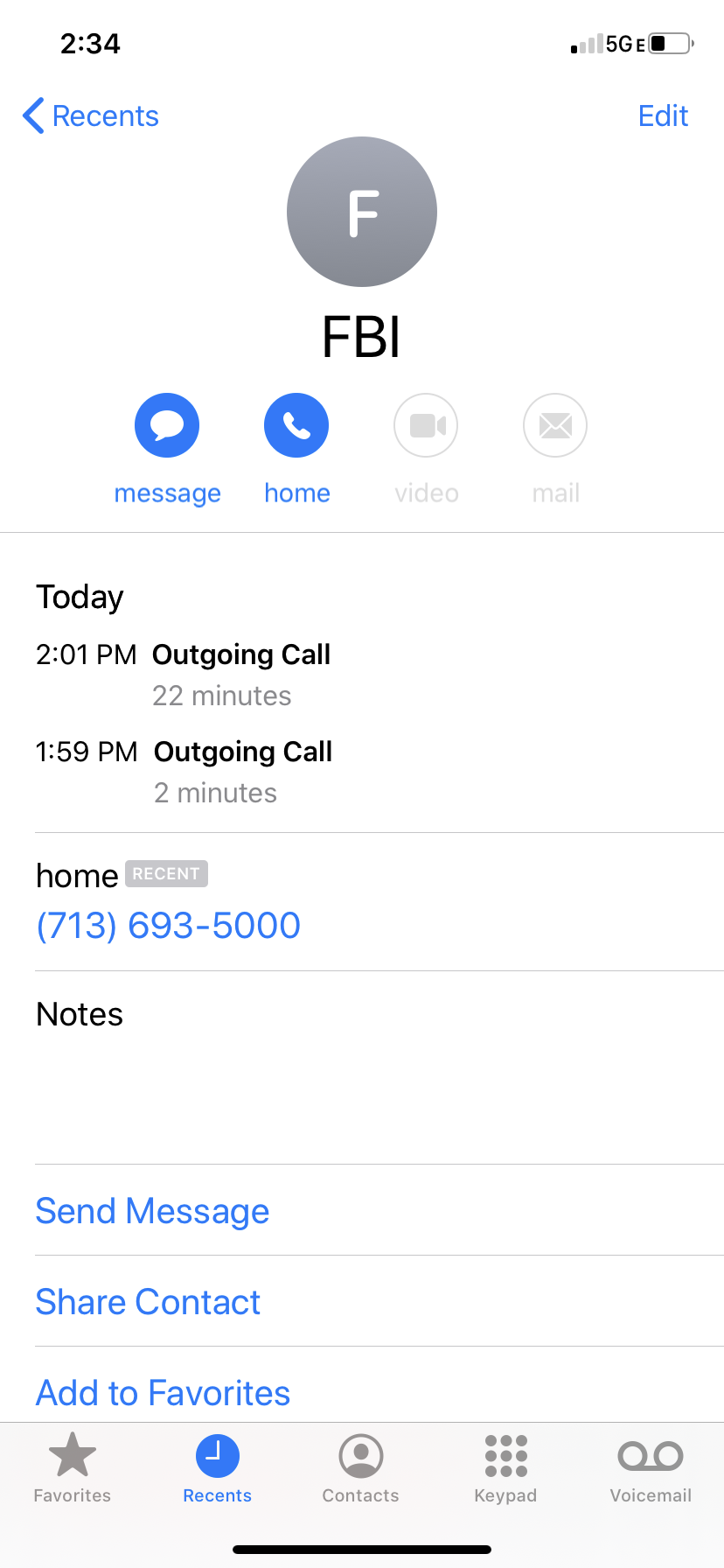Go to the Voicemail tab
724x1568 pixels.
tap(651, 1468)
